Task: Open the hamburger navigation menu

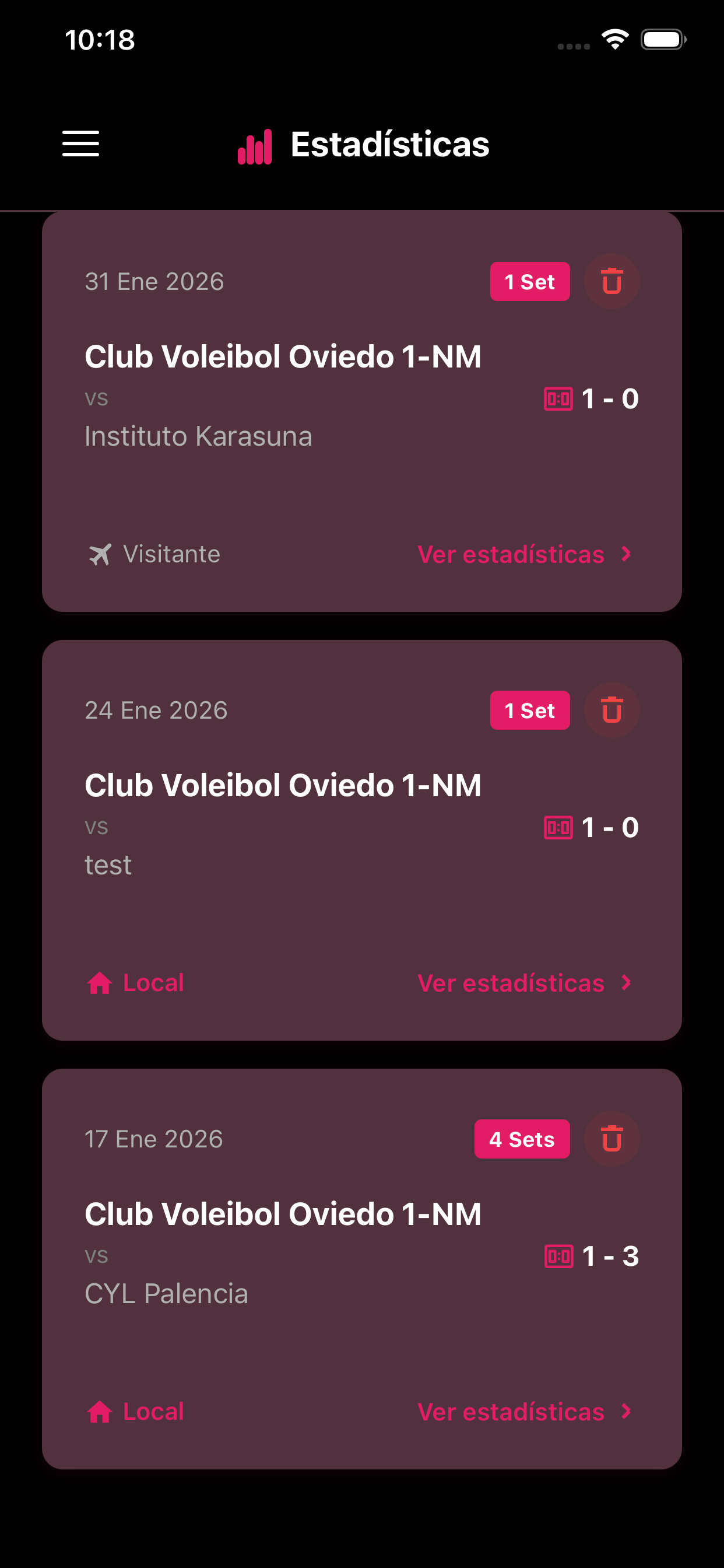Action: [81, 144]
